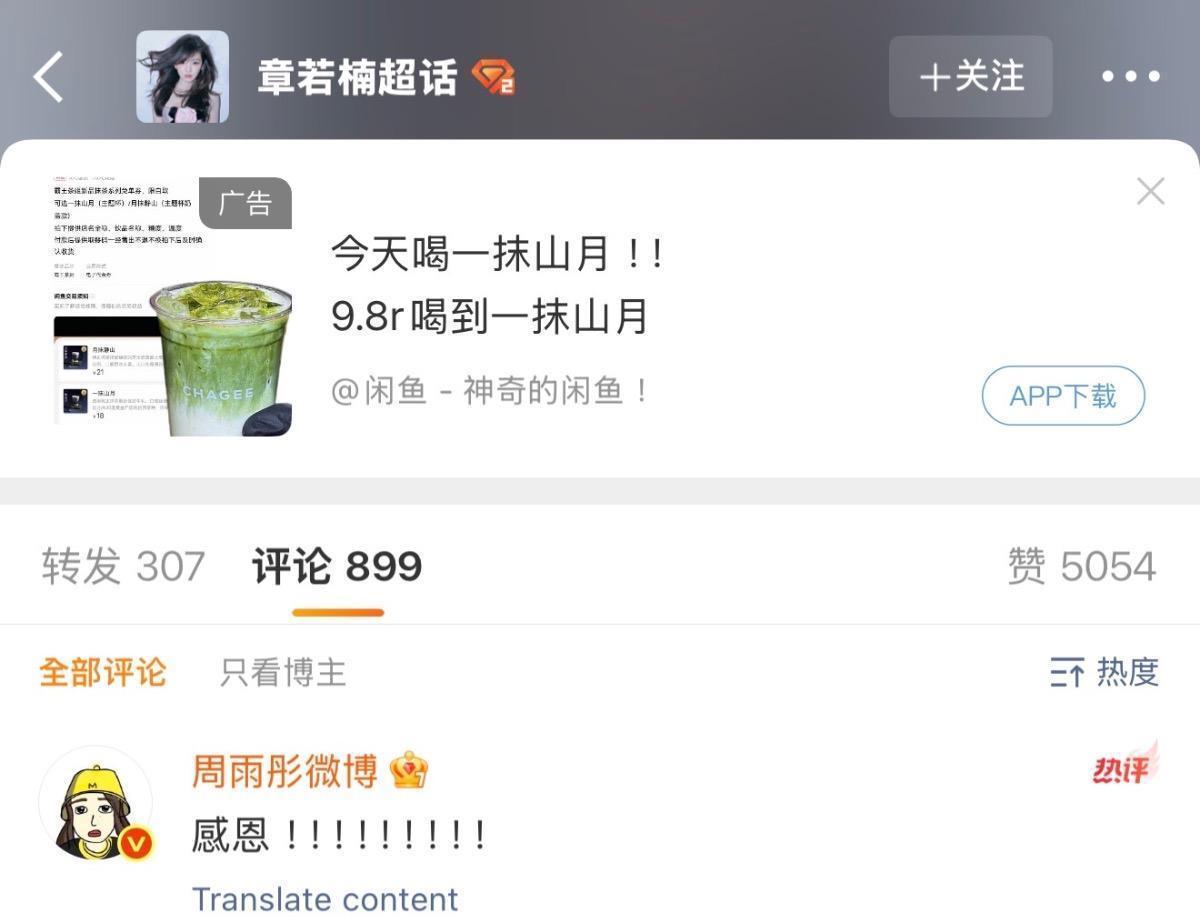The height and width of the screenshot is (921, 1200).
Task: Show 全部评论 comments
Action: coord(102,672)
